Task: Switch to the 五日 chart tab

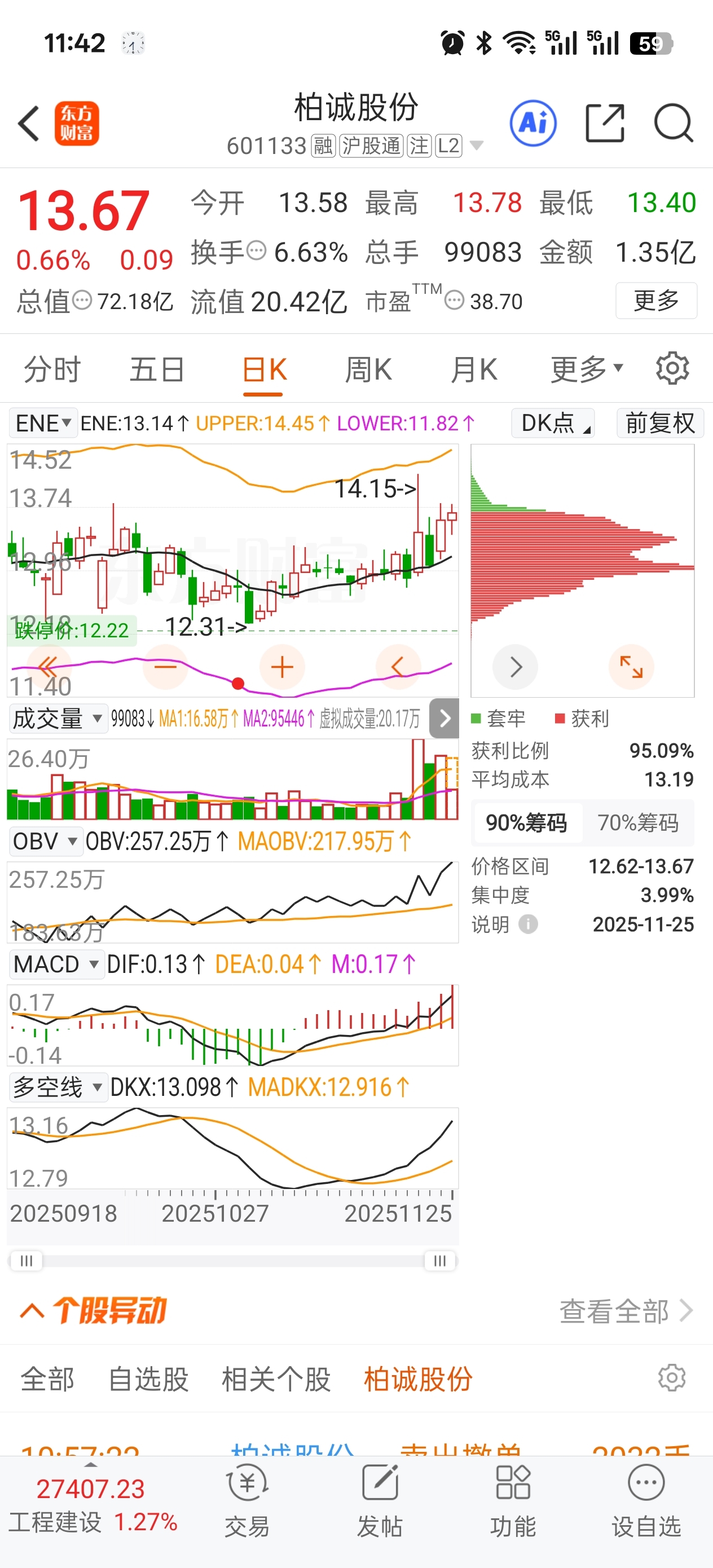Action: (x=157, y=369)
